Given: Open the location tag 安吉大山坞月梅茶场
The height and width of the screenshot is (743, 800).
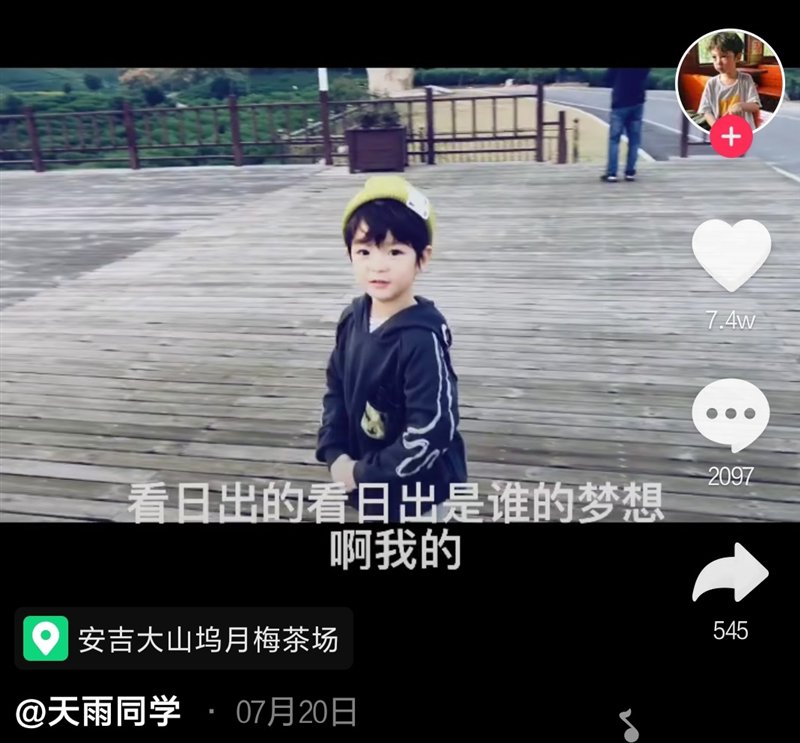Looking at the screenshot, I should click(x=184, y=638).
